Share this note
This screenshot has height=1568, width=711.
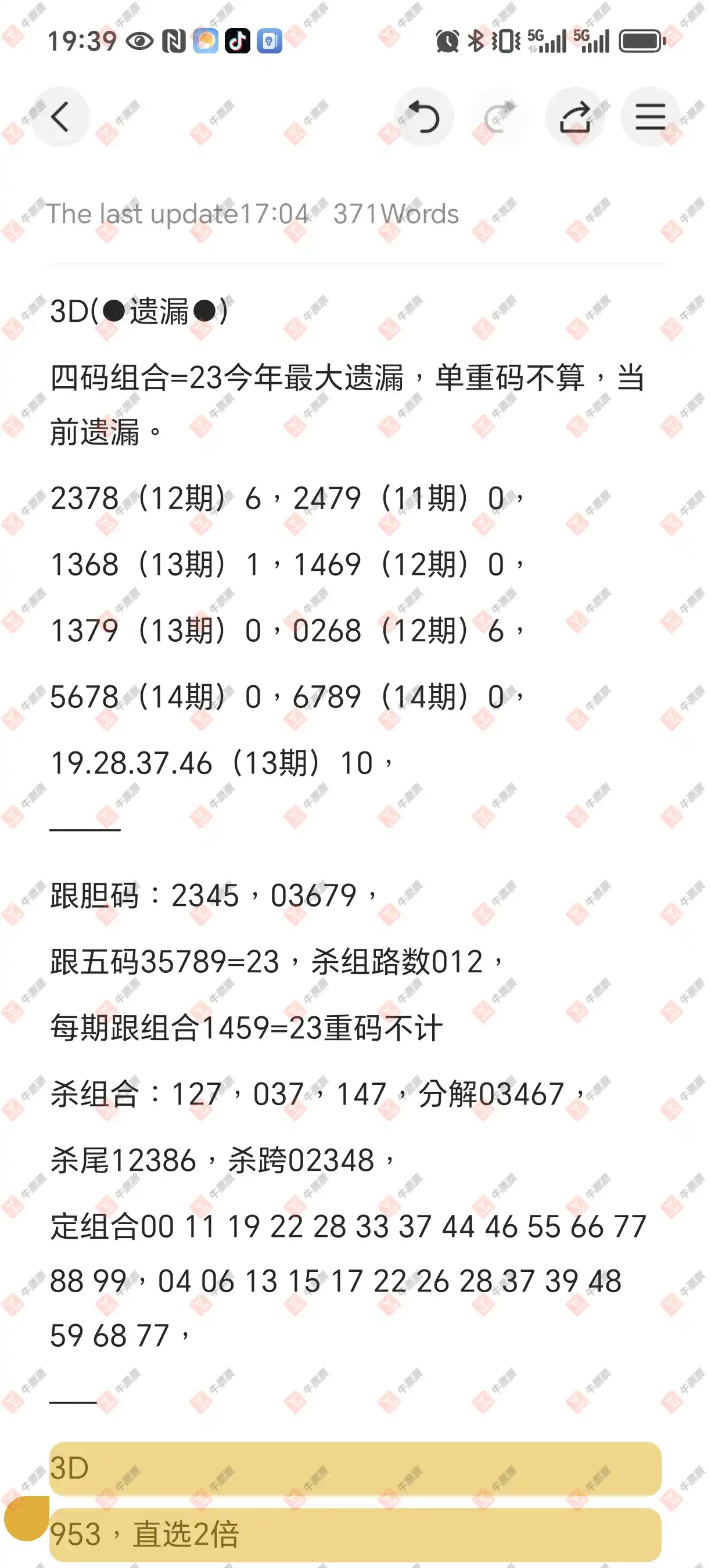click(574, 117)
